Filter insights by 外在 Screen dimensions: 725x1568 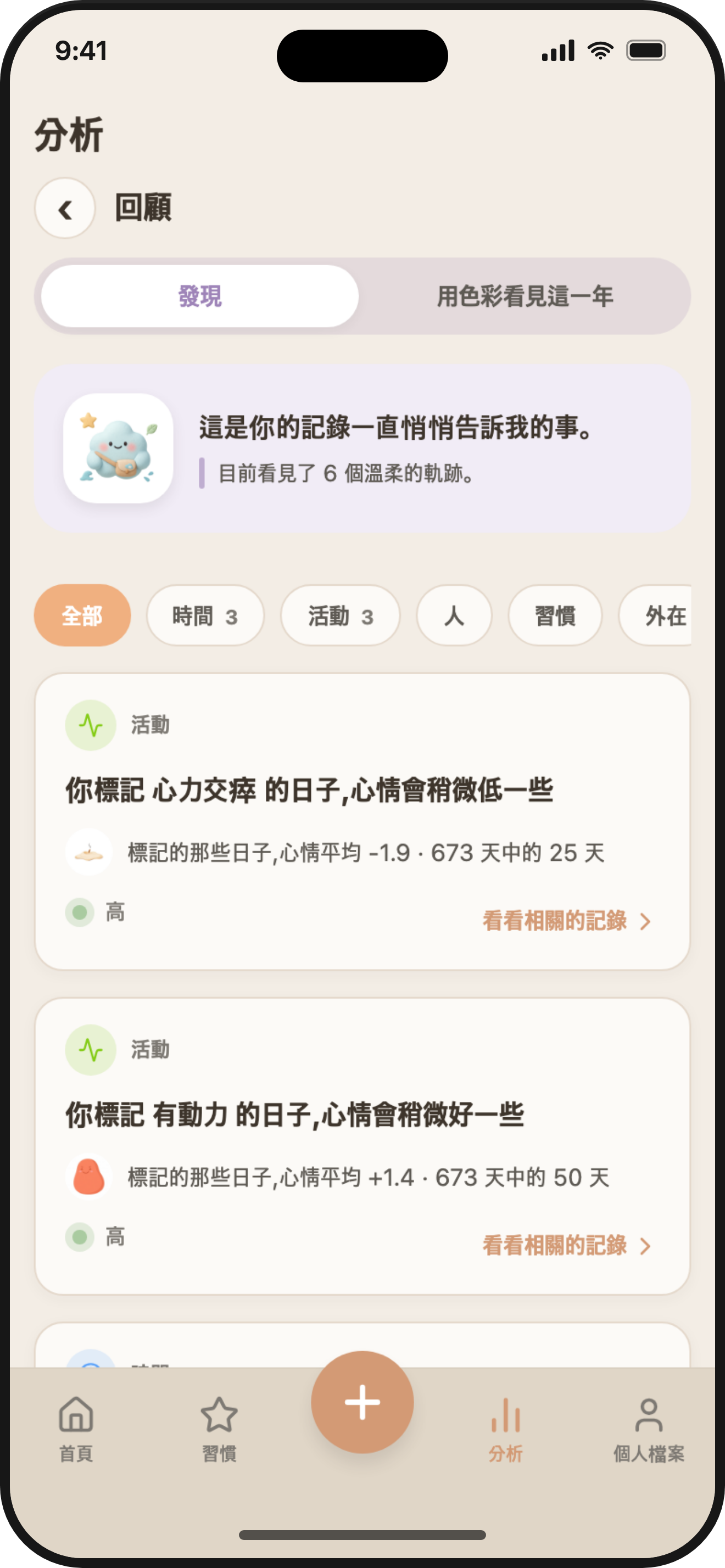click(656, 615)
